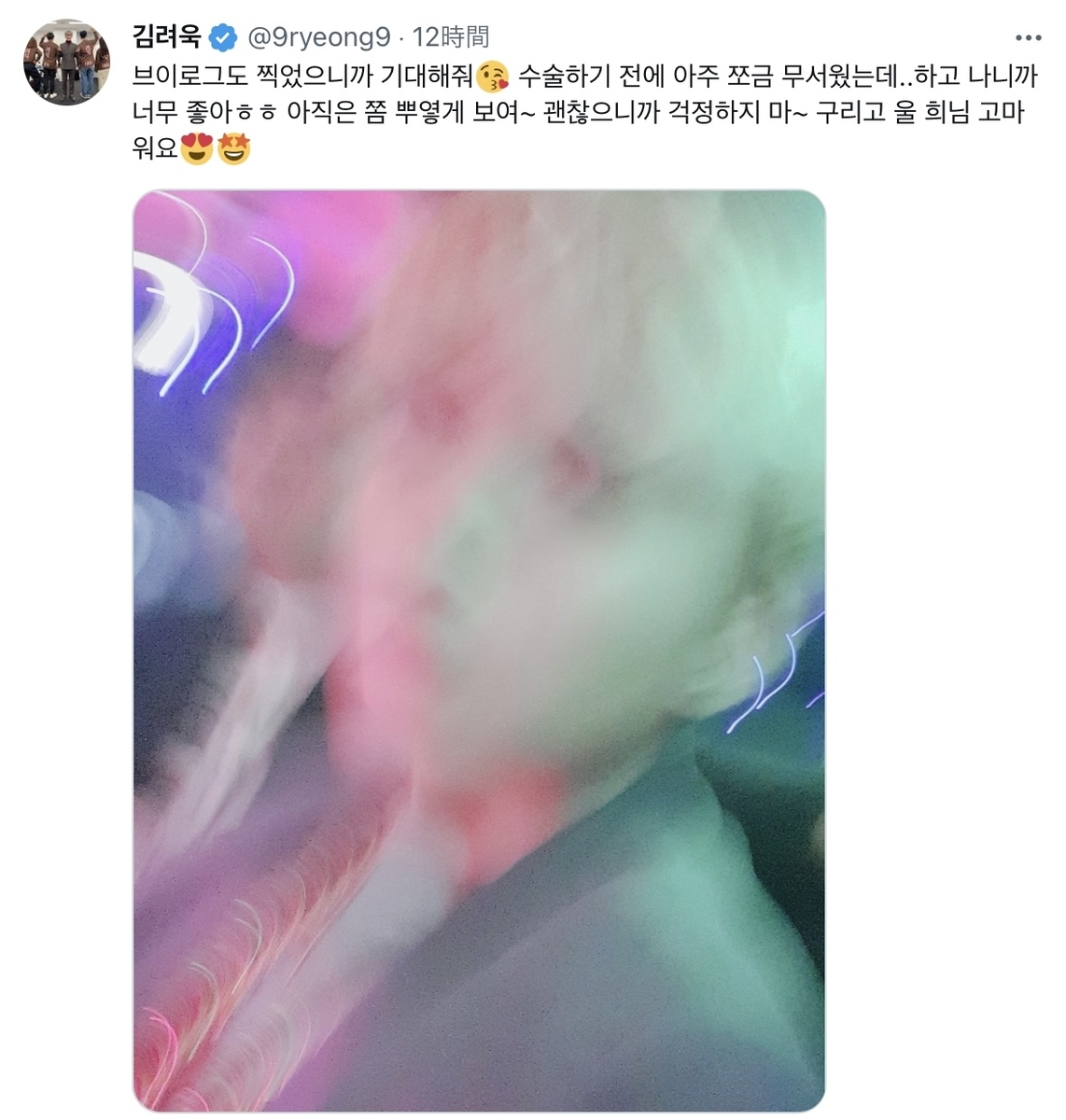The image size is (1066, 1120).
Task: Open the tweet's overflow menu
Action: coord(1027,38)
